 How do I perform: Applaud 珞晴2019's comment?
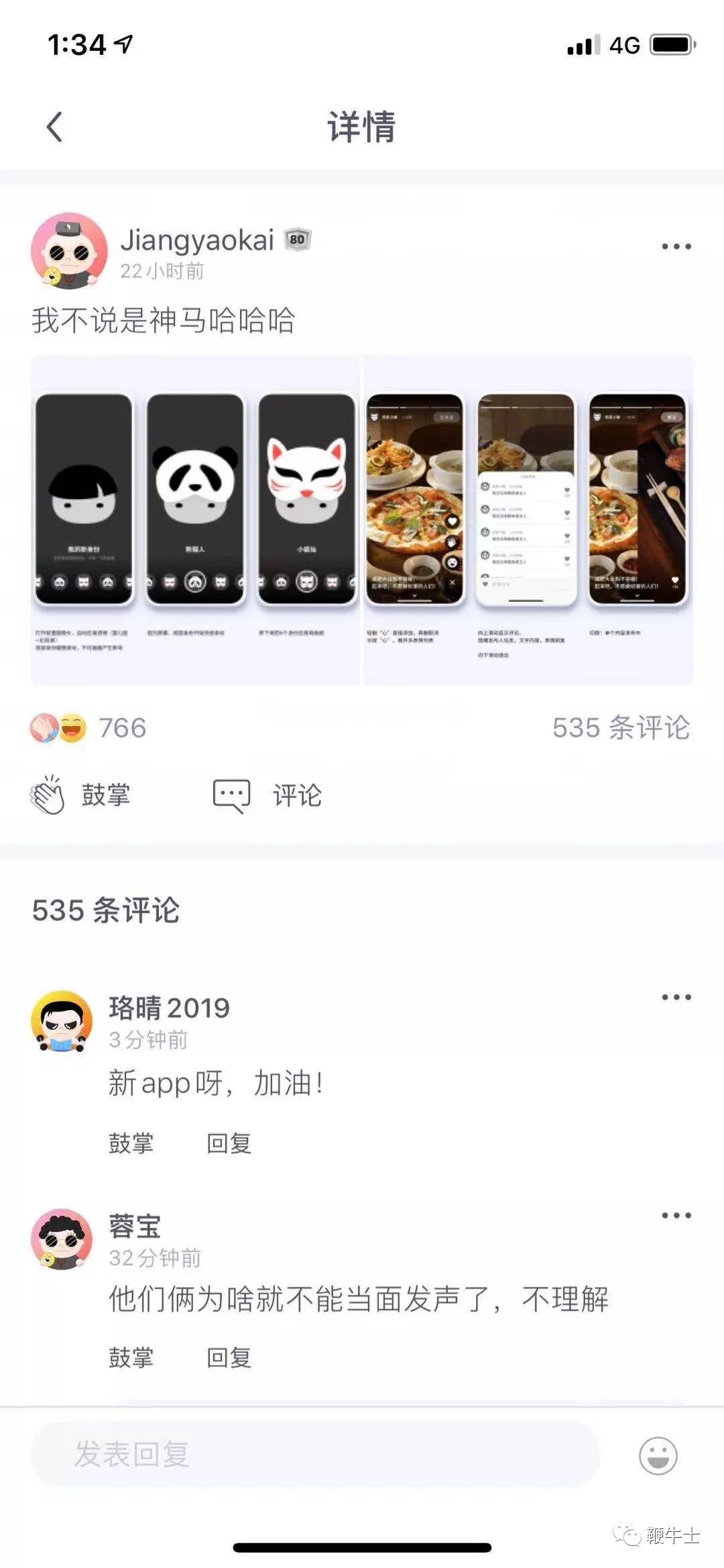[131, 1143]
